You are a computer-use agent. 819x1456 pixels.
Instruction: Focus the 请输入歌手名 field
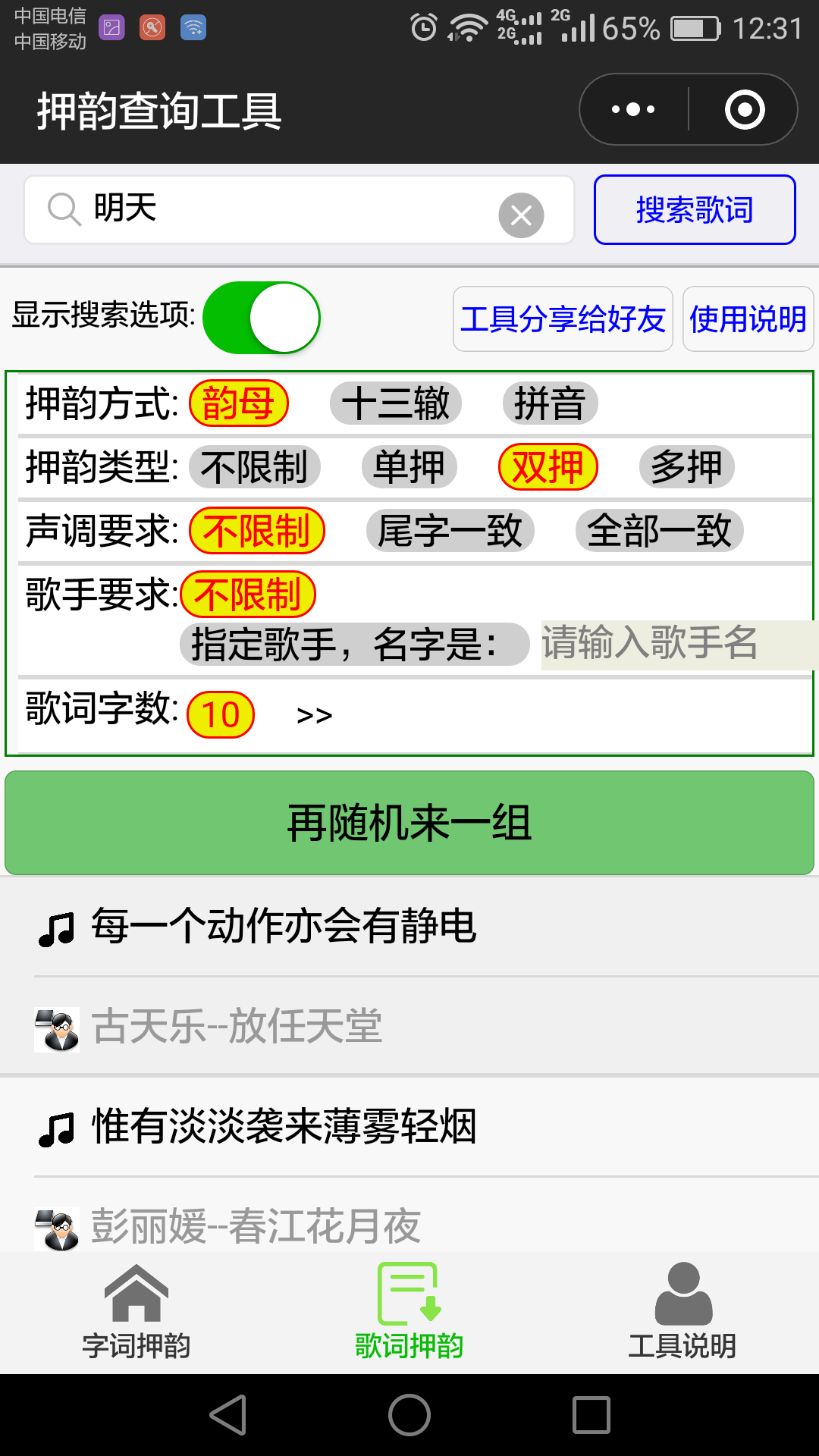[x=679, y=645]
